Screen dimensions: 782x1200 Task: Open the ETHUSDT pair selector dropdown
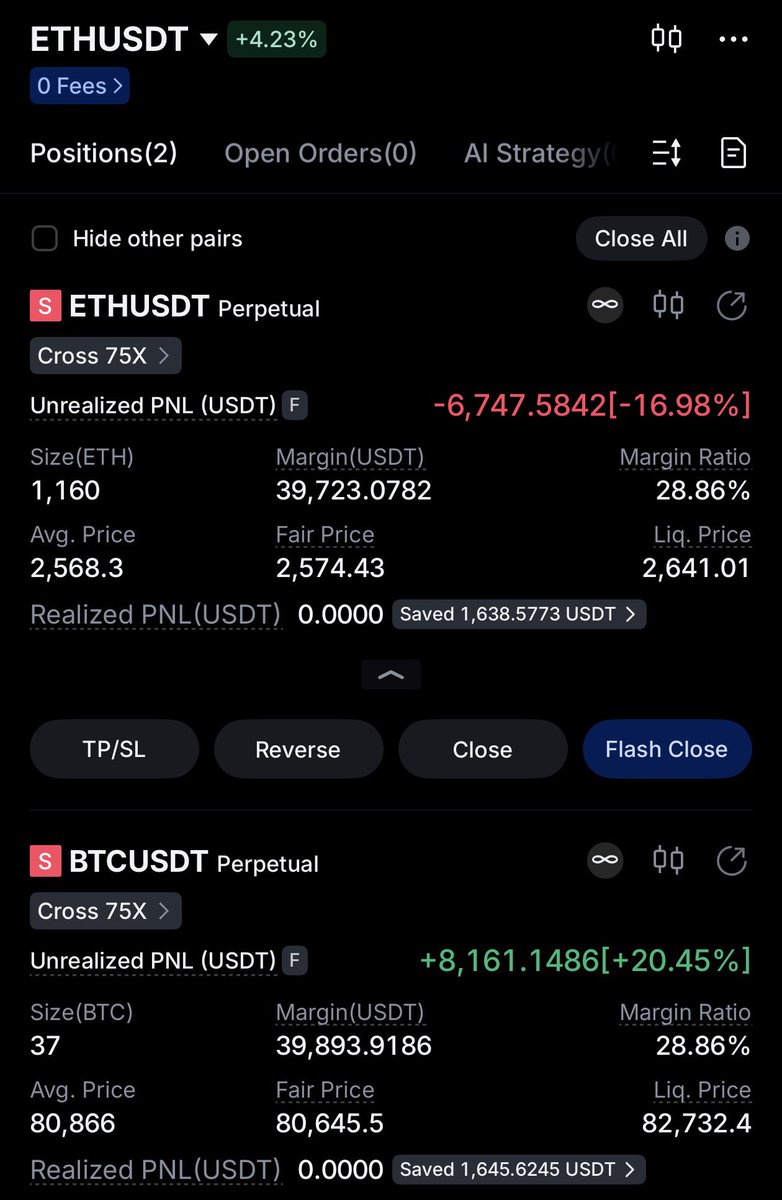pyautogui.click(x=123, y=39)
